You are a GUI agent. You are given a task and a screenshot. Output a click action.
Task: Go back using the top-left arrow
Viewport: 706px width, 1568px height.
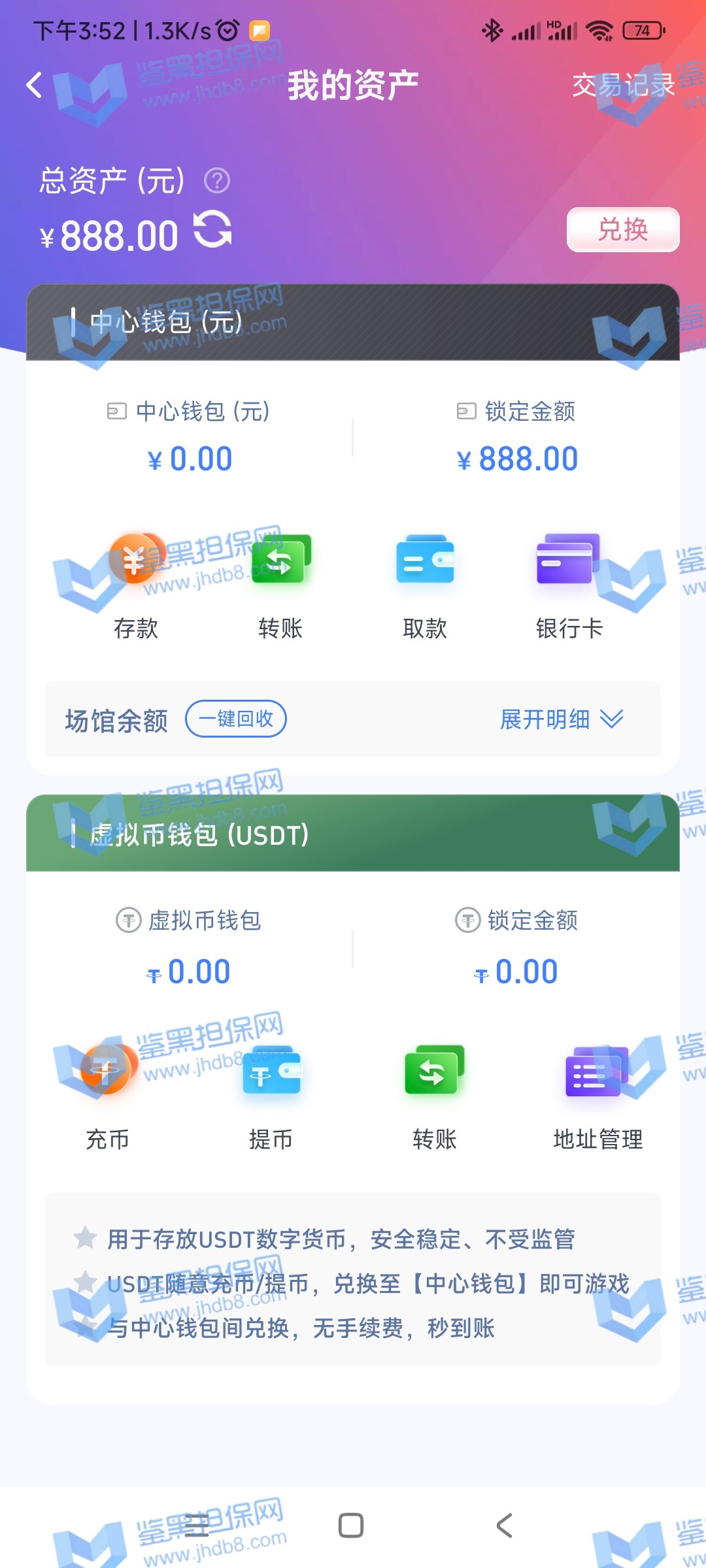[x=34, y=85]
